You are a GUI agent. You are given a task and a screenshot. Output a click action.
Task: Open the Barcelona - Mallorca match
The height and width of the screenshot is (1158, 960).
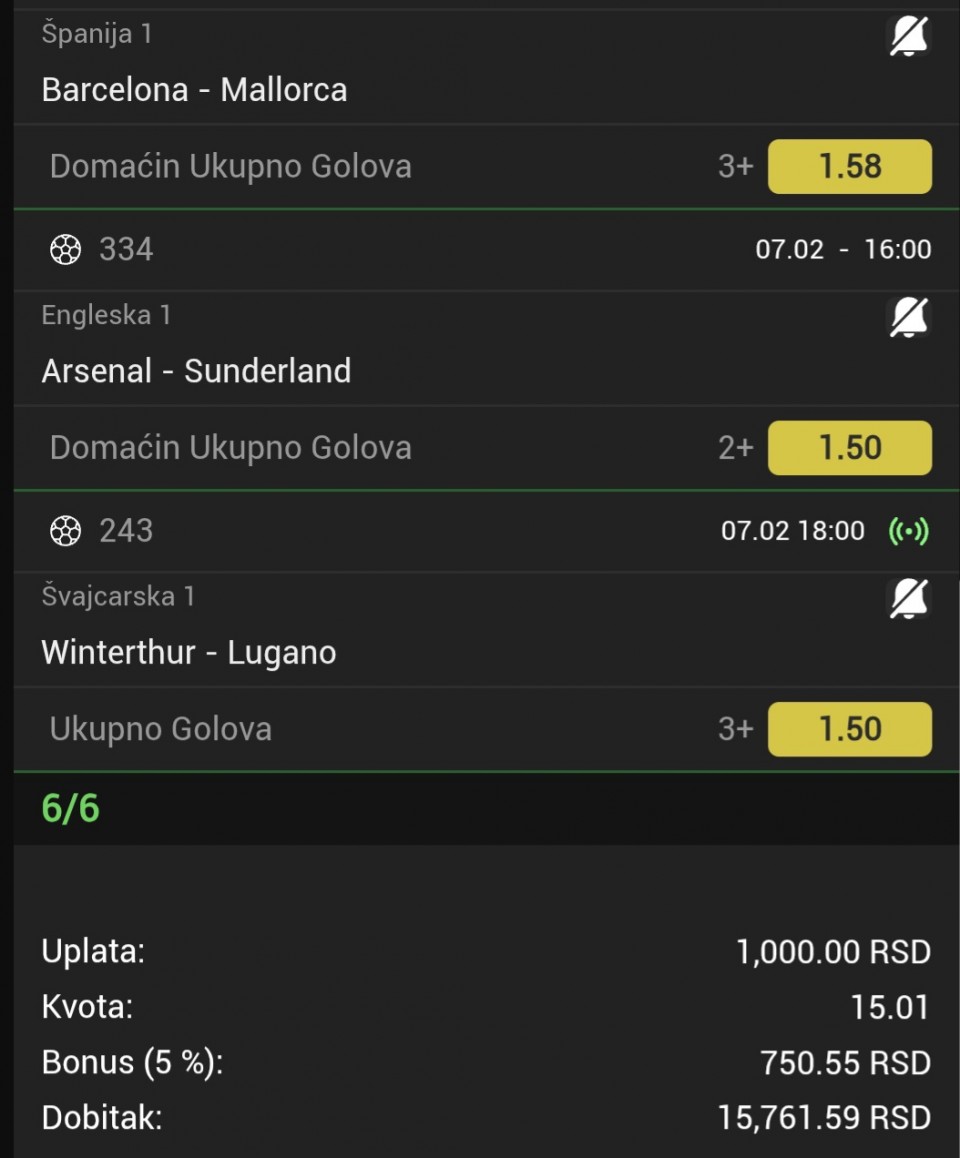(195, 90)
